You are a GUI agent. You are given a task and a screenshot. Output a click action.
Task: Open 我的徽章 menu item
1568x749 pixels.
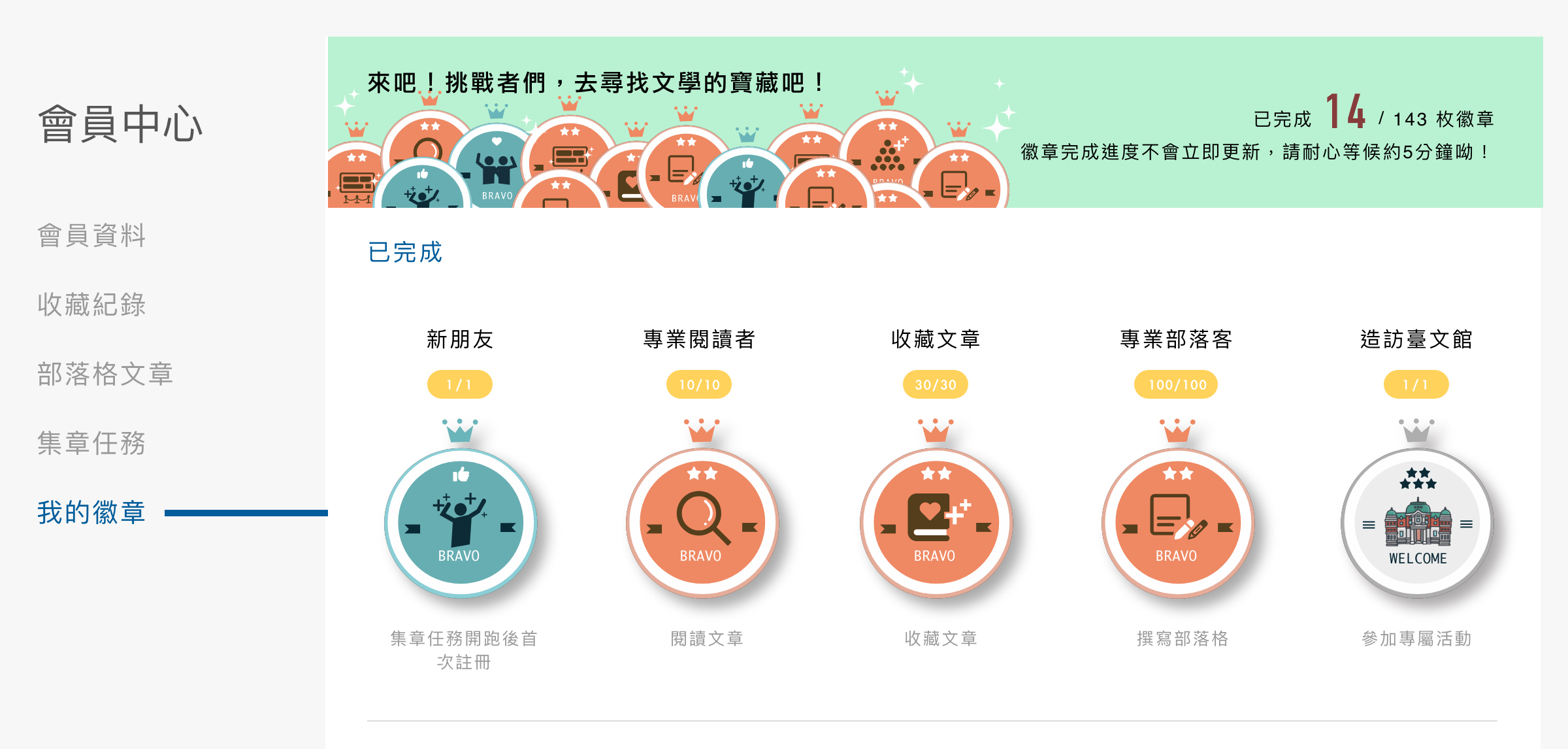(91, 512)
